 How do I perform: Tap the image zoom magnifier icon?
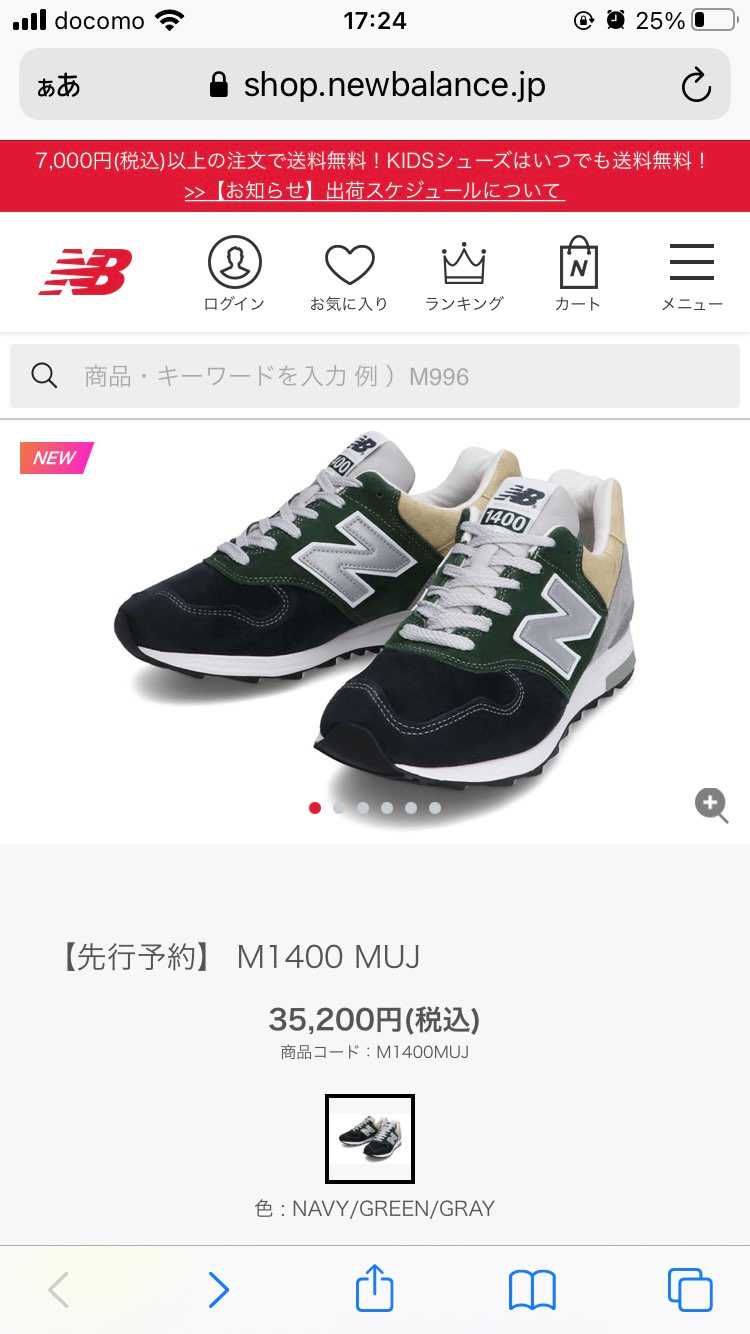[x=711, y=805]
